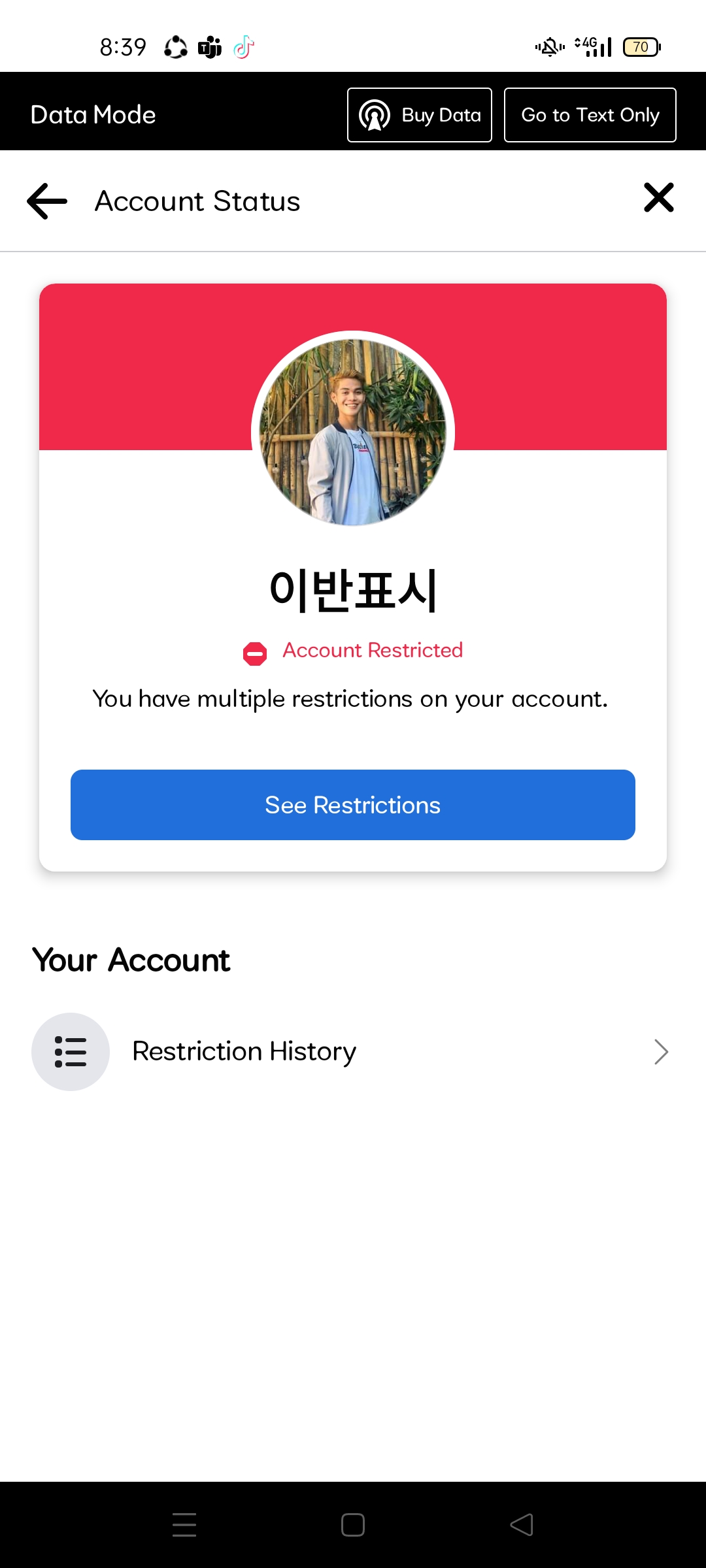Tap the Buy Data button
The width and height of the screenshot is (706, 1568).
point(420,115)
